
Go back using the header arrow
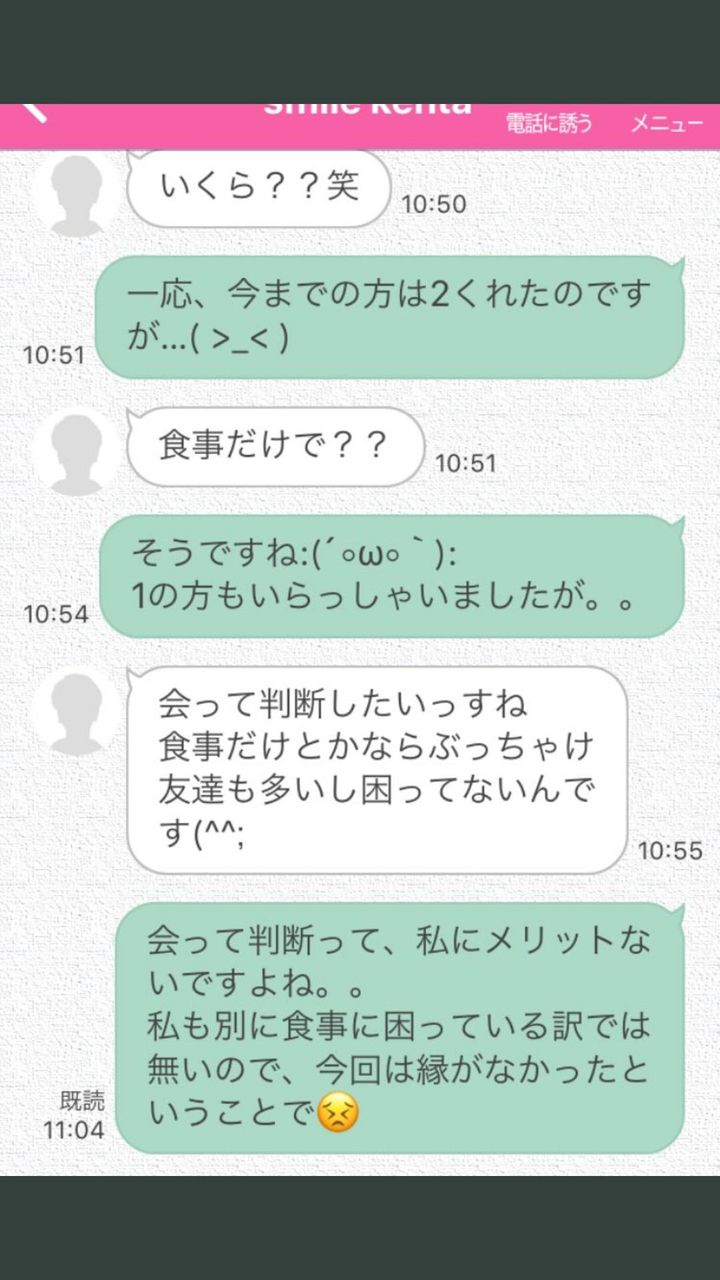pyautogui.click(x=33, y=110)
